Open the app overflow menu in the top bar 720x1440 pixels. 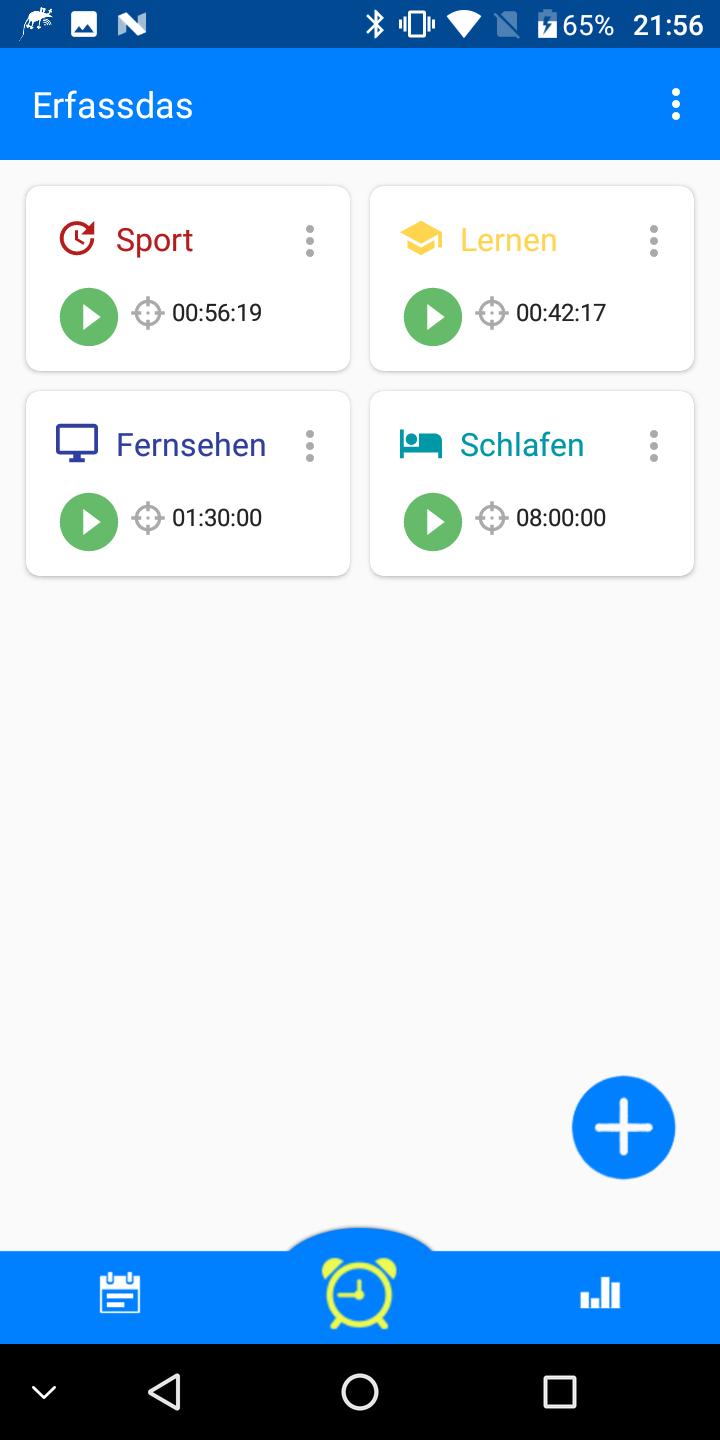click(676, 104)
